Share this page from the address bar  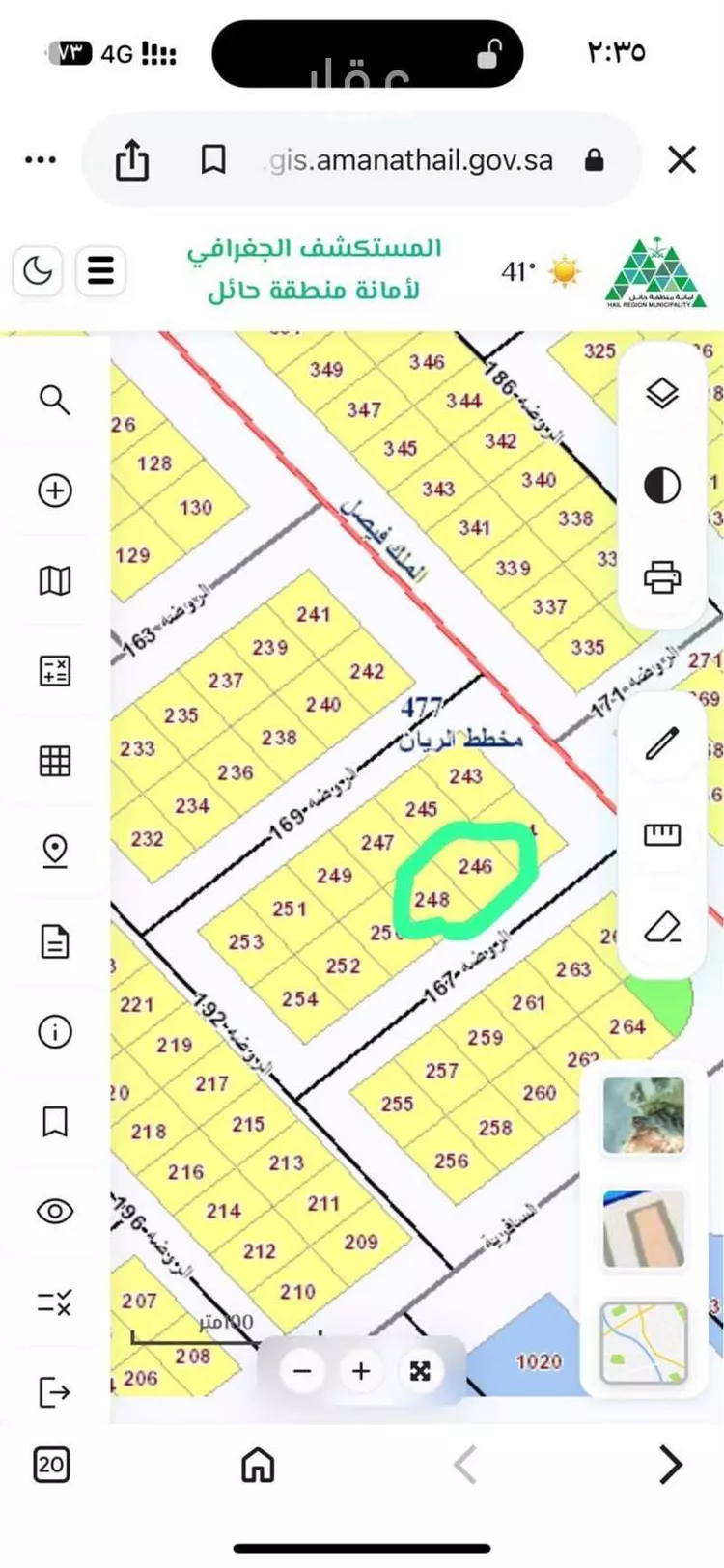pos(132,159)
